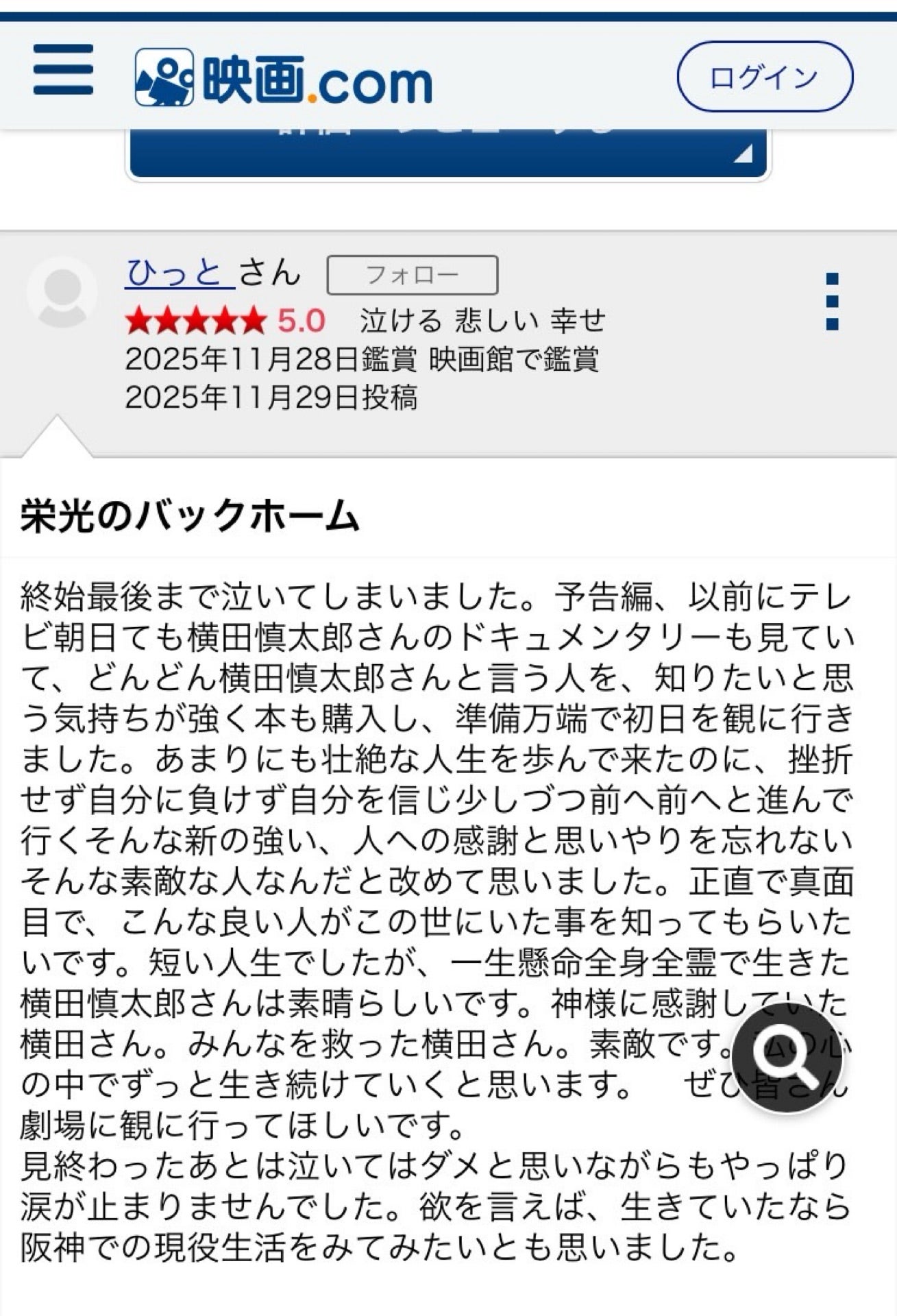Click the camera icon in the site logo
The image size is (897, 1316).
164,77
